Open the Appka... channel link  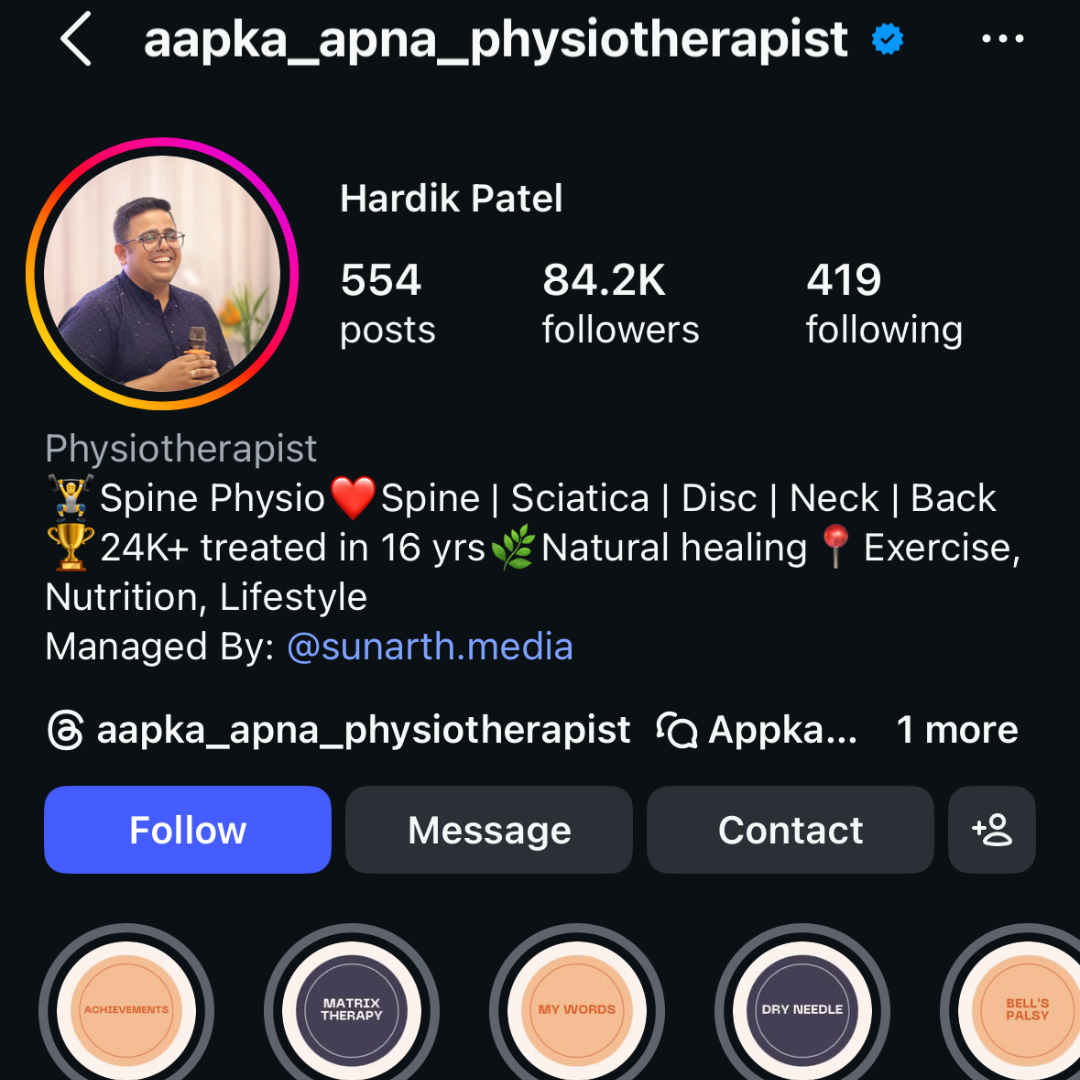(758, 730)
